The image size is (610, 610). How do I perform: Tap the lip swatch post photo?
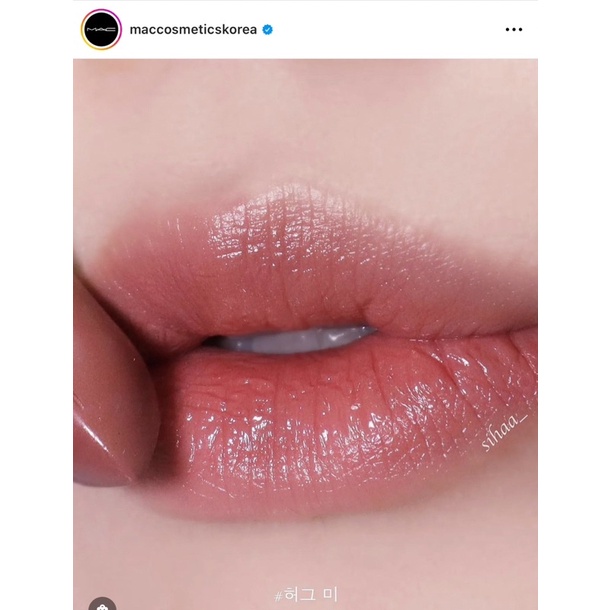pos(305,334)
